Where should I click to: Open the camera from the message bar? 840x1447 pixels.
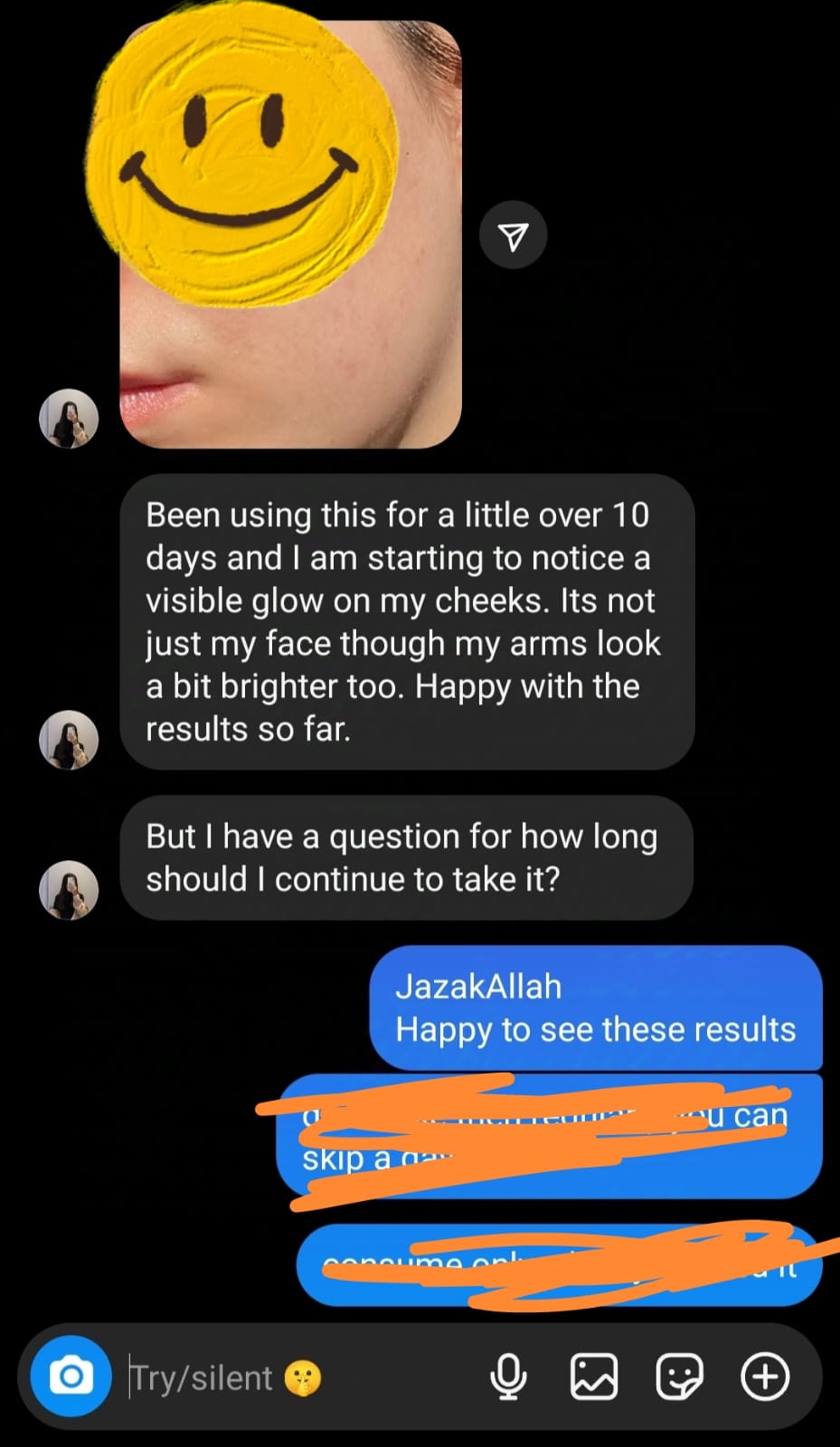tap(71, 1376)
